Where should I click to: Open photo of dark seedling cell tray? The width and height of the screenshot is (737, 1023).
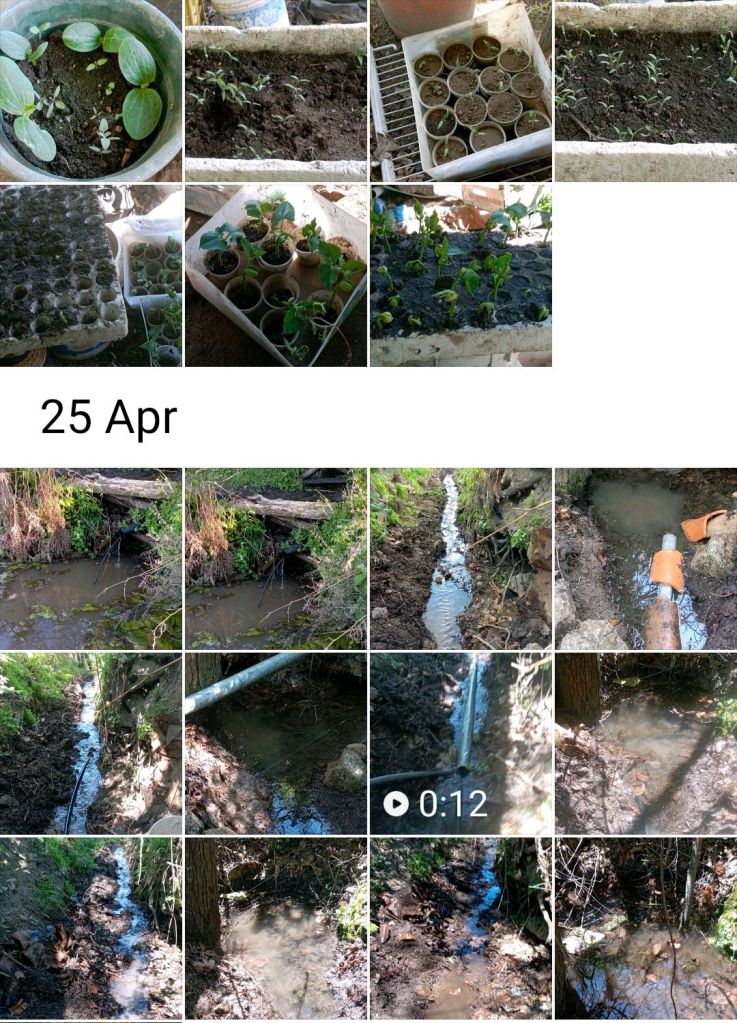pyautogui.click(x=90, y=275)
